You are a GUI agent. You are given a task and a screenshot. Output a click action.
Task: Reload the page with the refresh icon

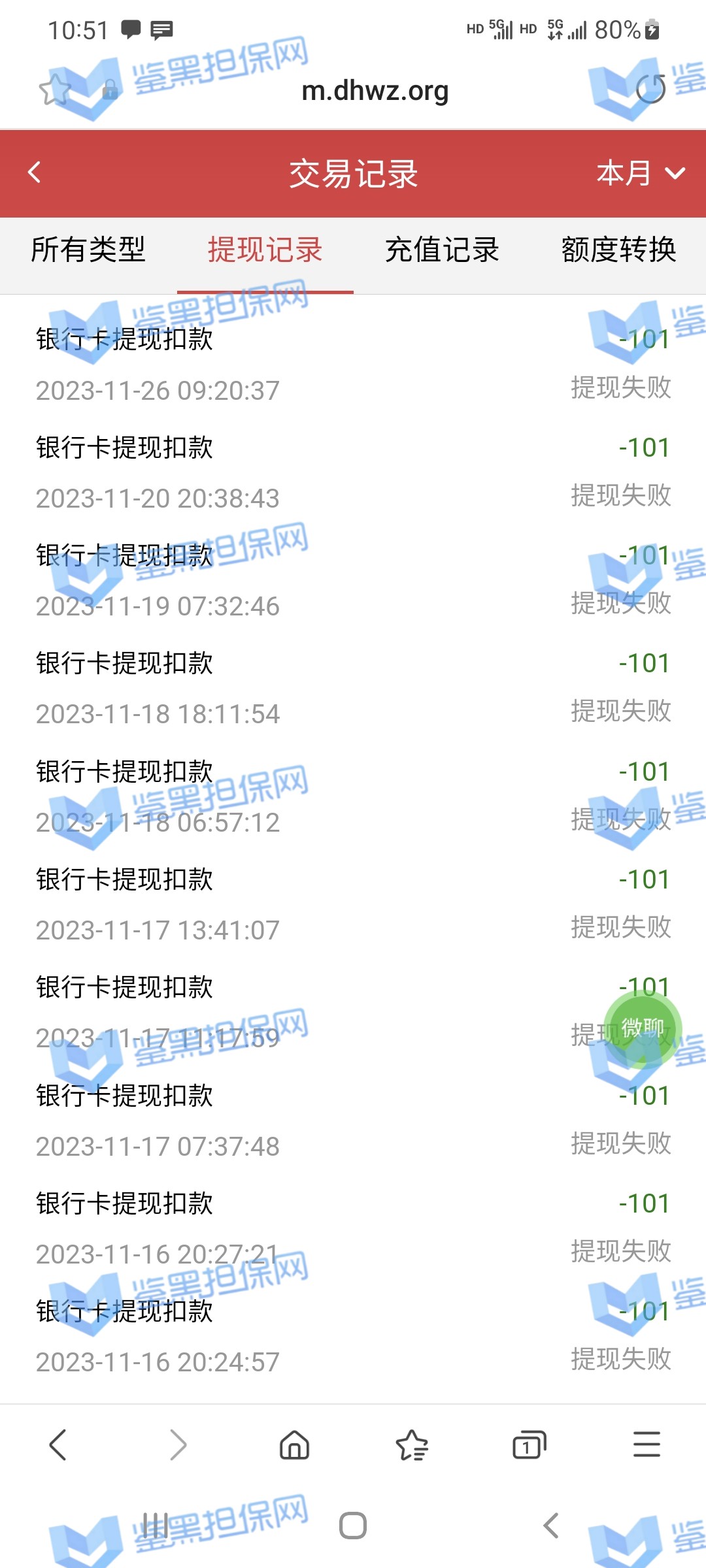click(x=650, y=90)
